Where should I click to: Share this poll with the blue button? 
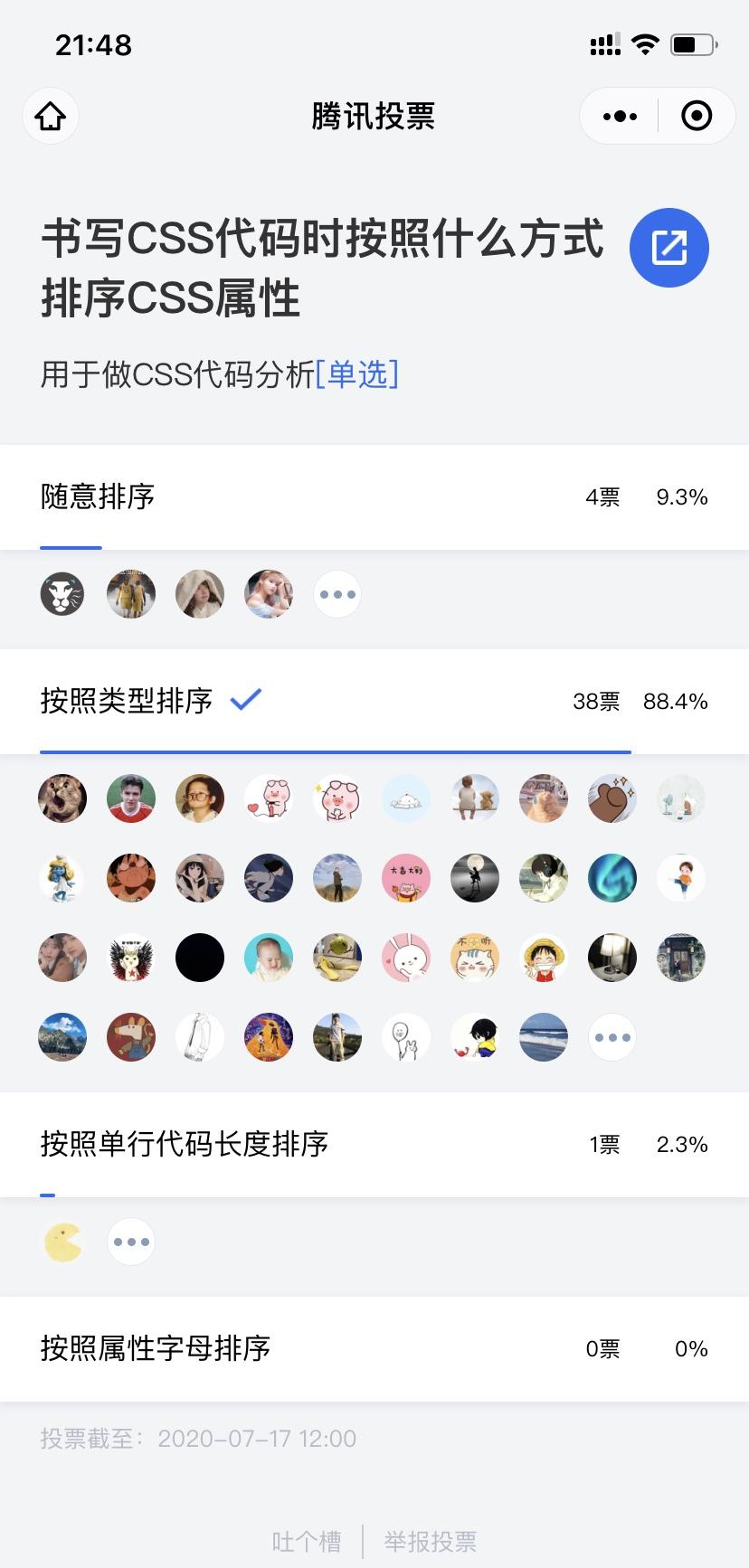click(x=668, y=248)
